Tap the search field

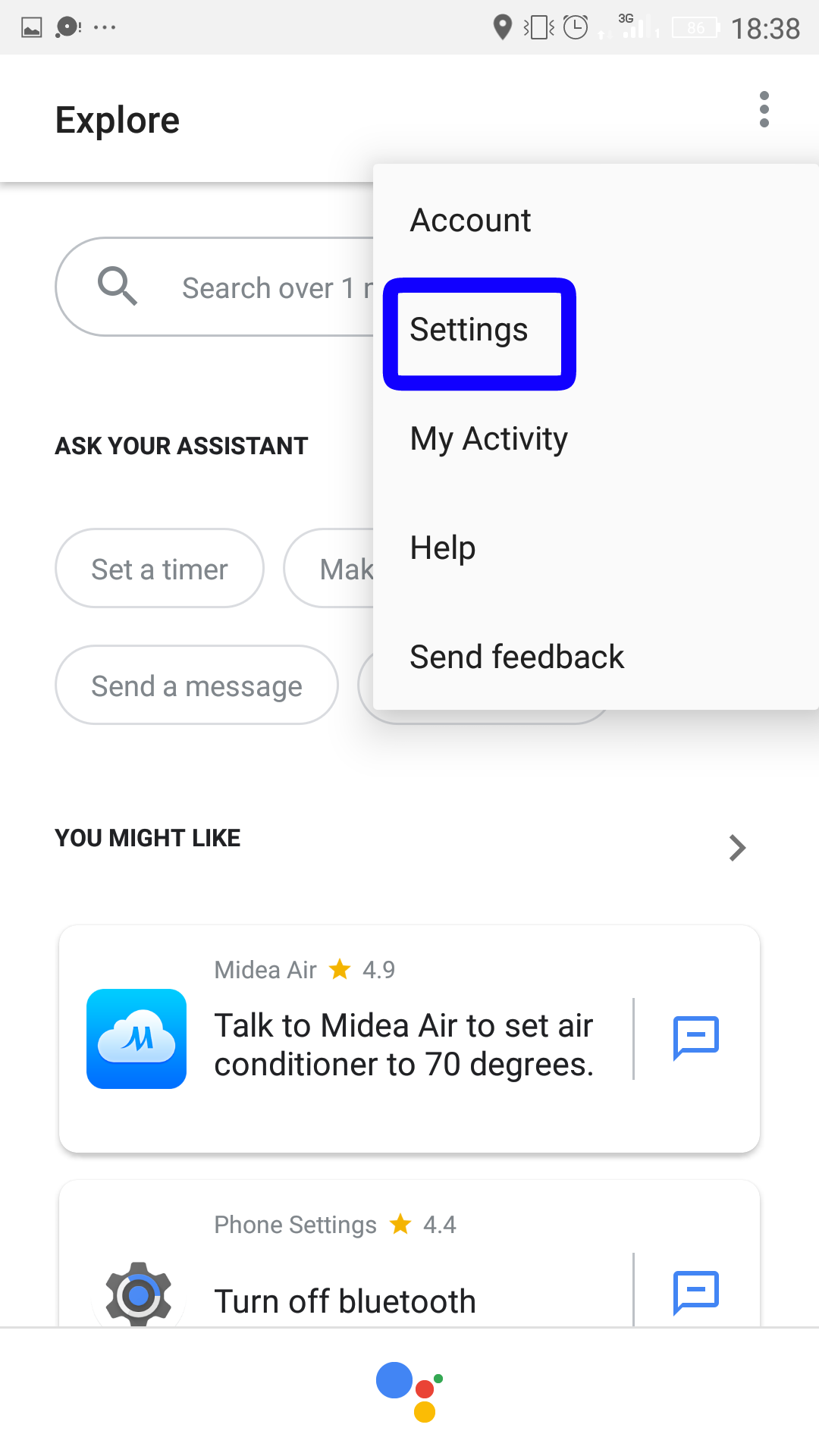point(215,287)
